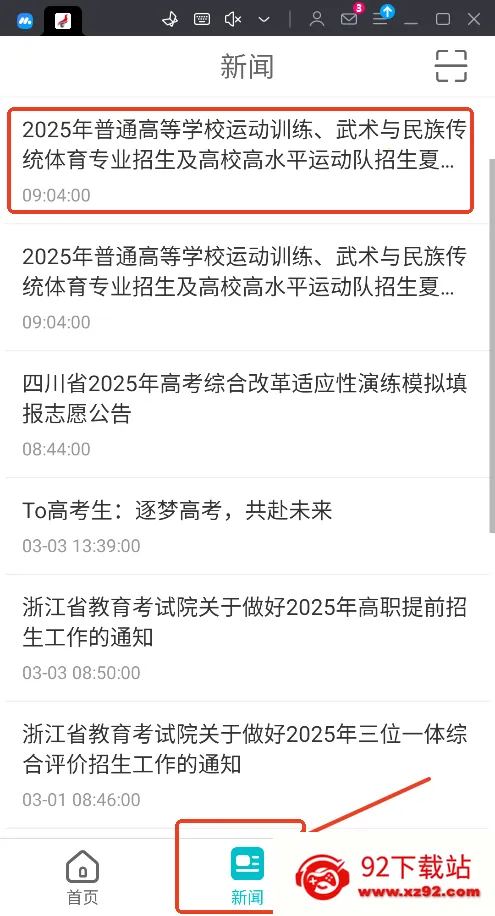Open the 浙江省 三位一体综合评价招生 notice
The width and height of the screenshot is (495, 916).
click(245, 765)
